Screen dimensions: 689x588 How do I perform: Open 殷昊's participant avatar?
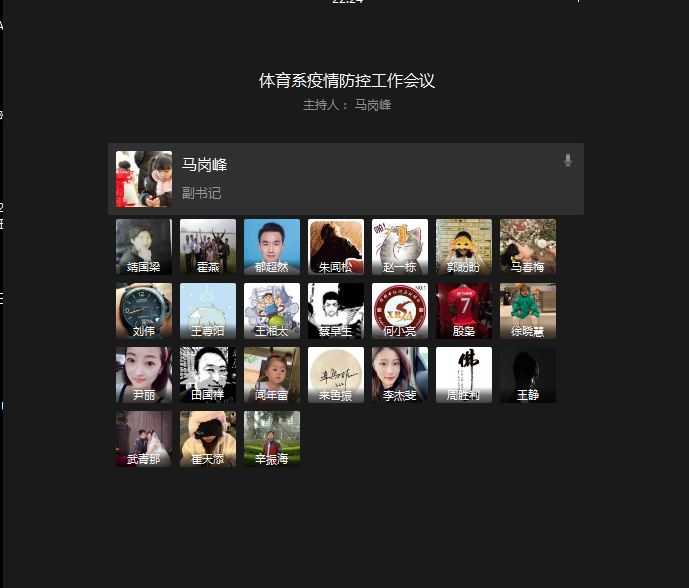coord(464,310)
